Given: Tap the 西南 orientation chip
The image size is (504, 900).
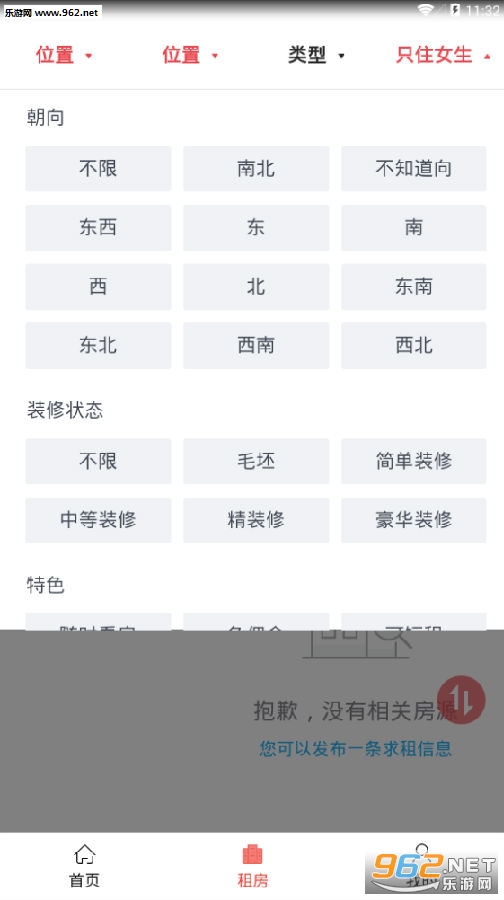Looking at the screenshot, I should [256, 345].
